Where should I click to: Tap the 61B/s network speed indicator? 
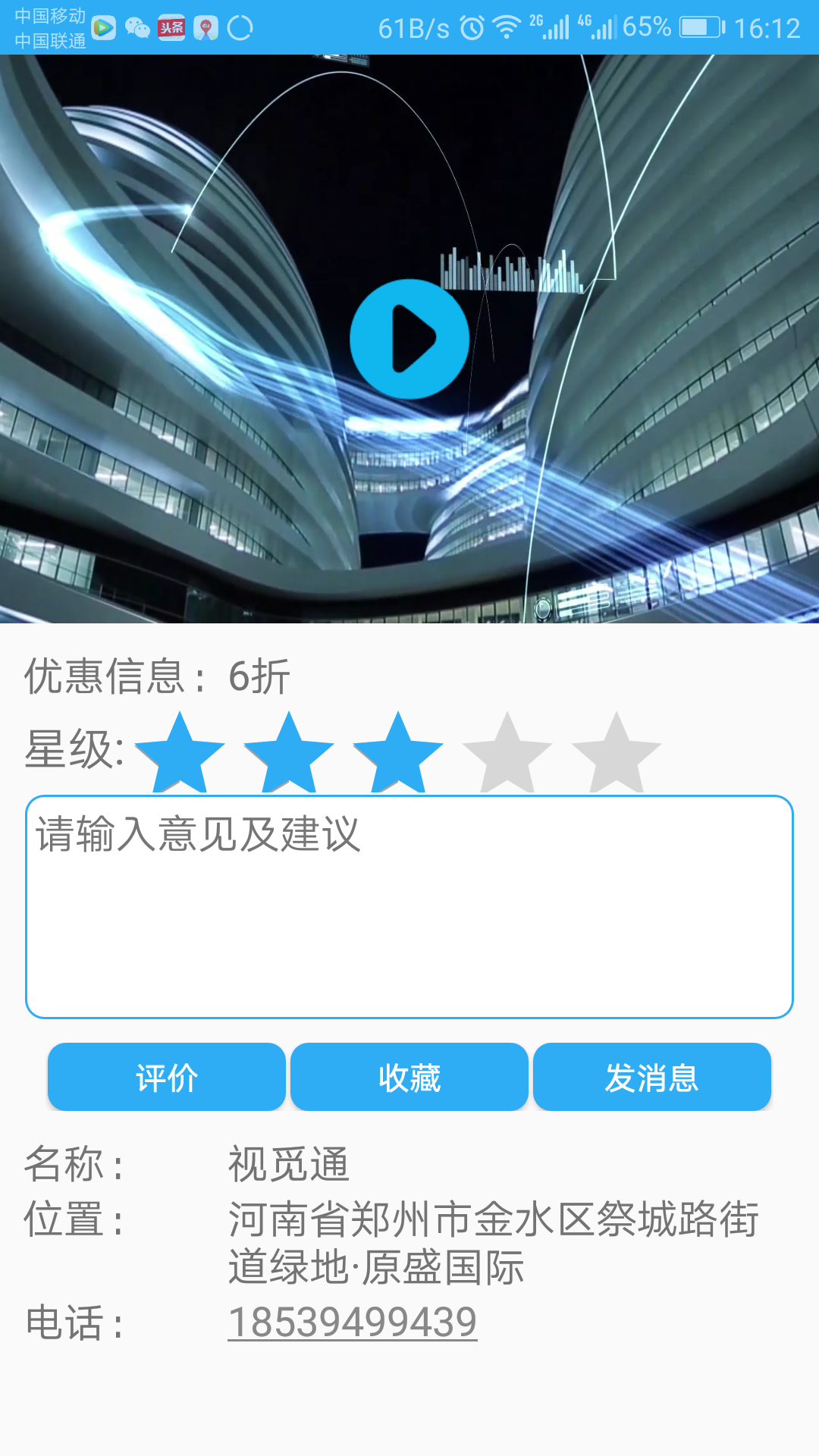(407, 24)
